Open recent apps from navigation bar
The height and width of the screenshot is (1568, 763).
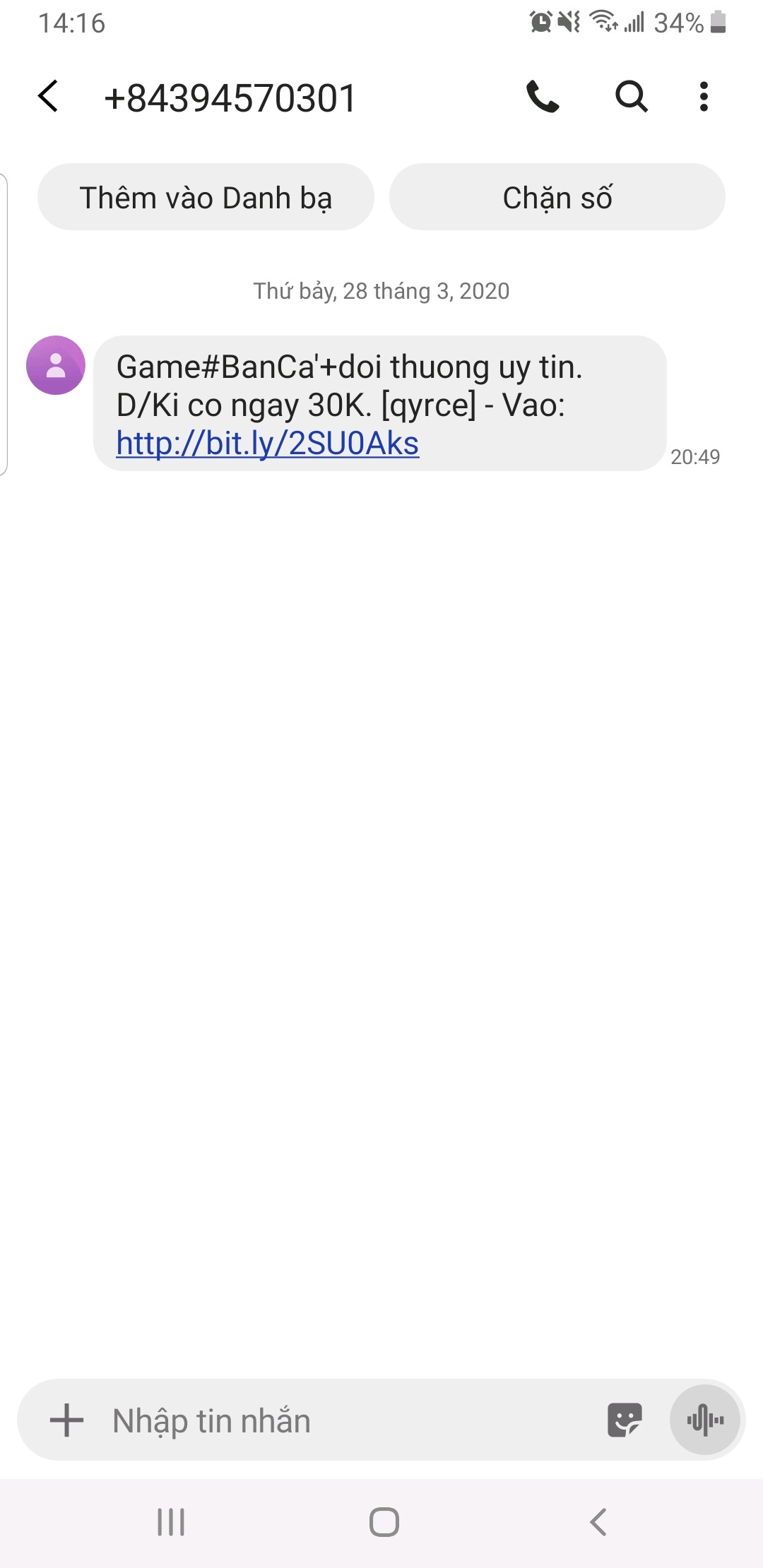171,1522
